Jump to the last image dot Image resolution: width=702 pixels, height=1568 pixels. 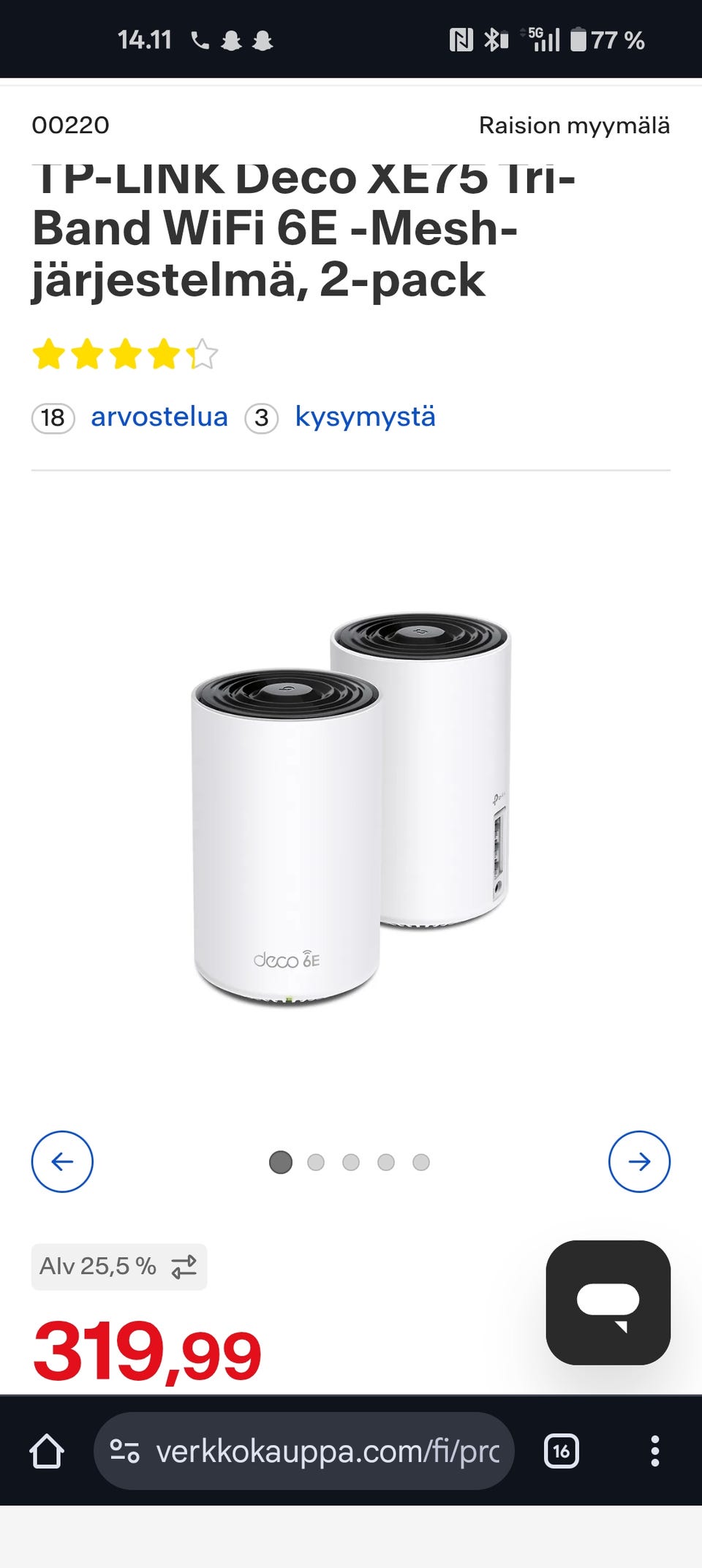click(x=421, y=1162)
